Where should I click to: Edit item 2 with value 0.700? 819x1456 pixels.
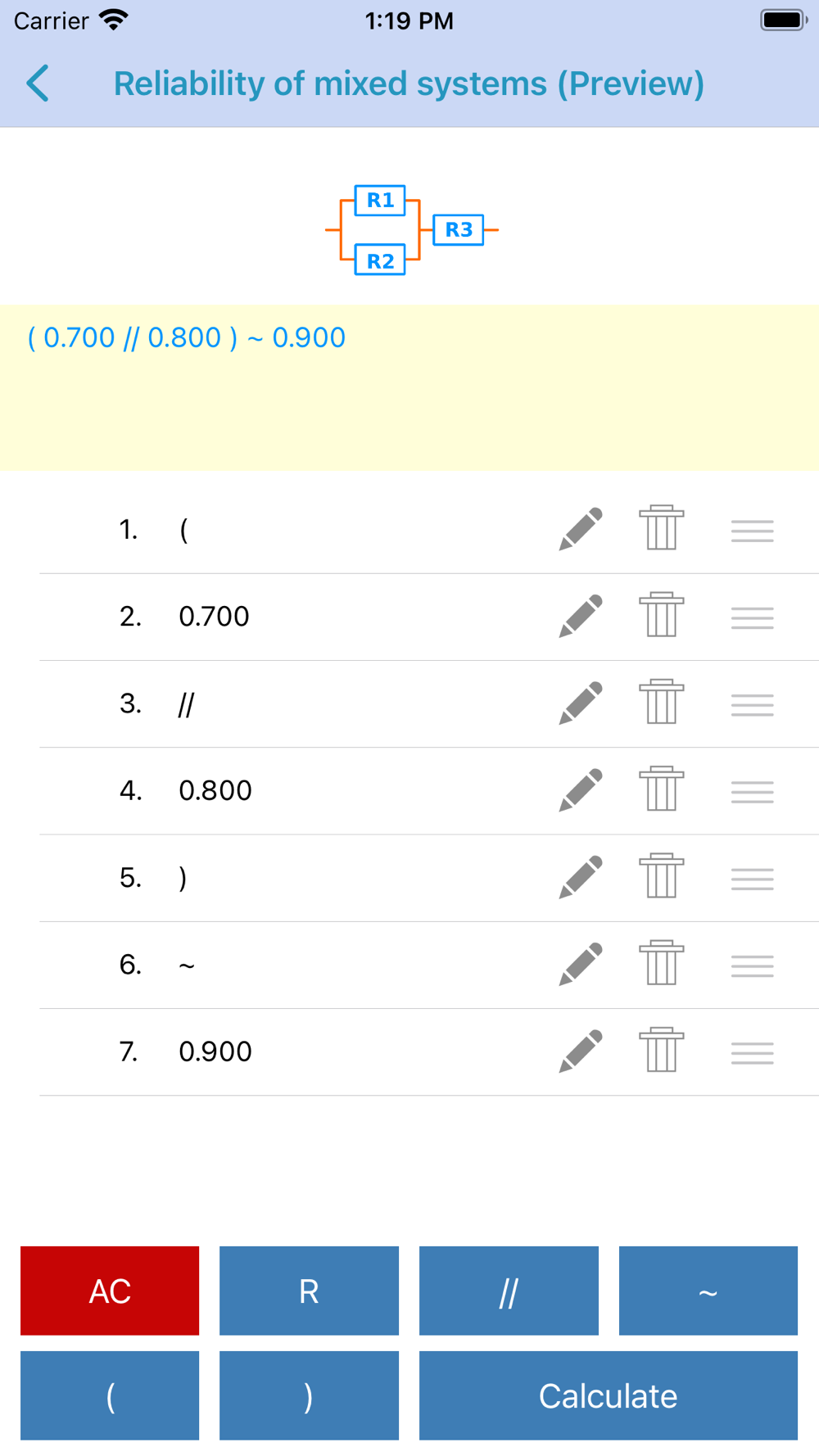[581, 616]
